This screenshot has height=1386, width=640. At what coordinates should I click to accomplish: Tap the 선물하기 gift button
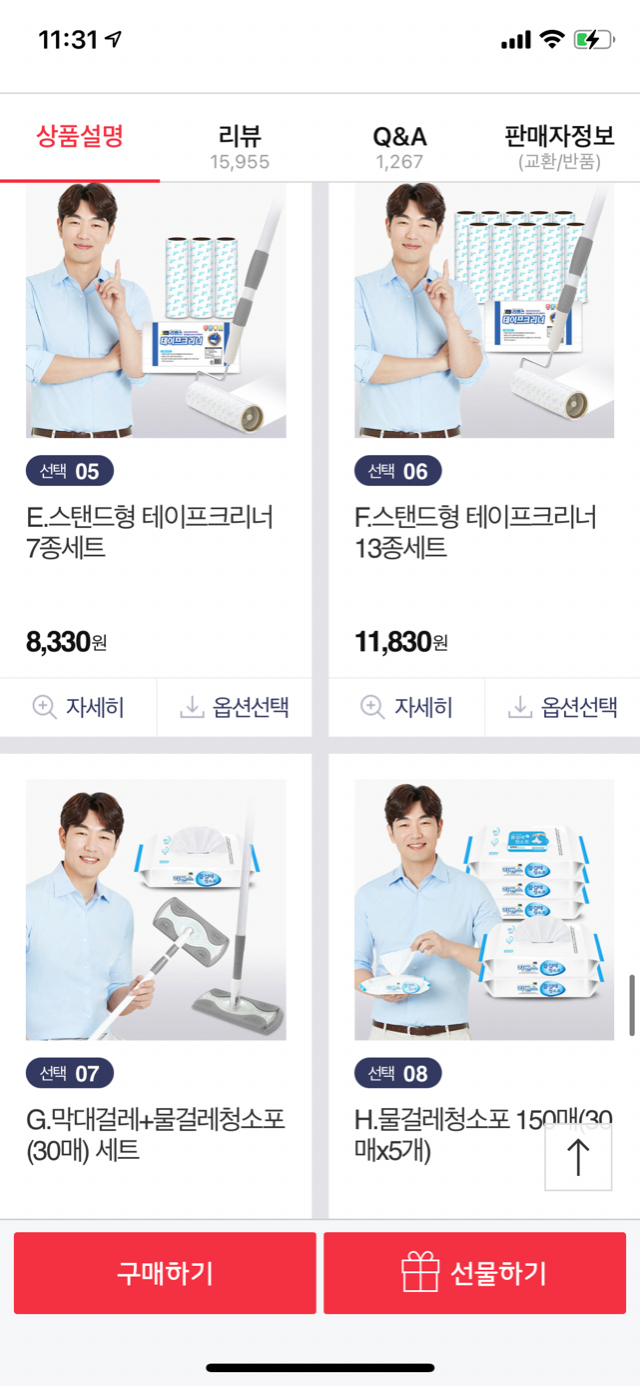coord(475,1273)
